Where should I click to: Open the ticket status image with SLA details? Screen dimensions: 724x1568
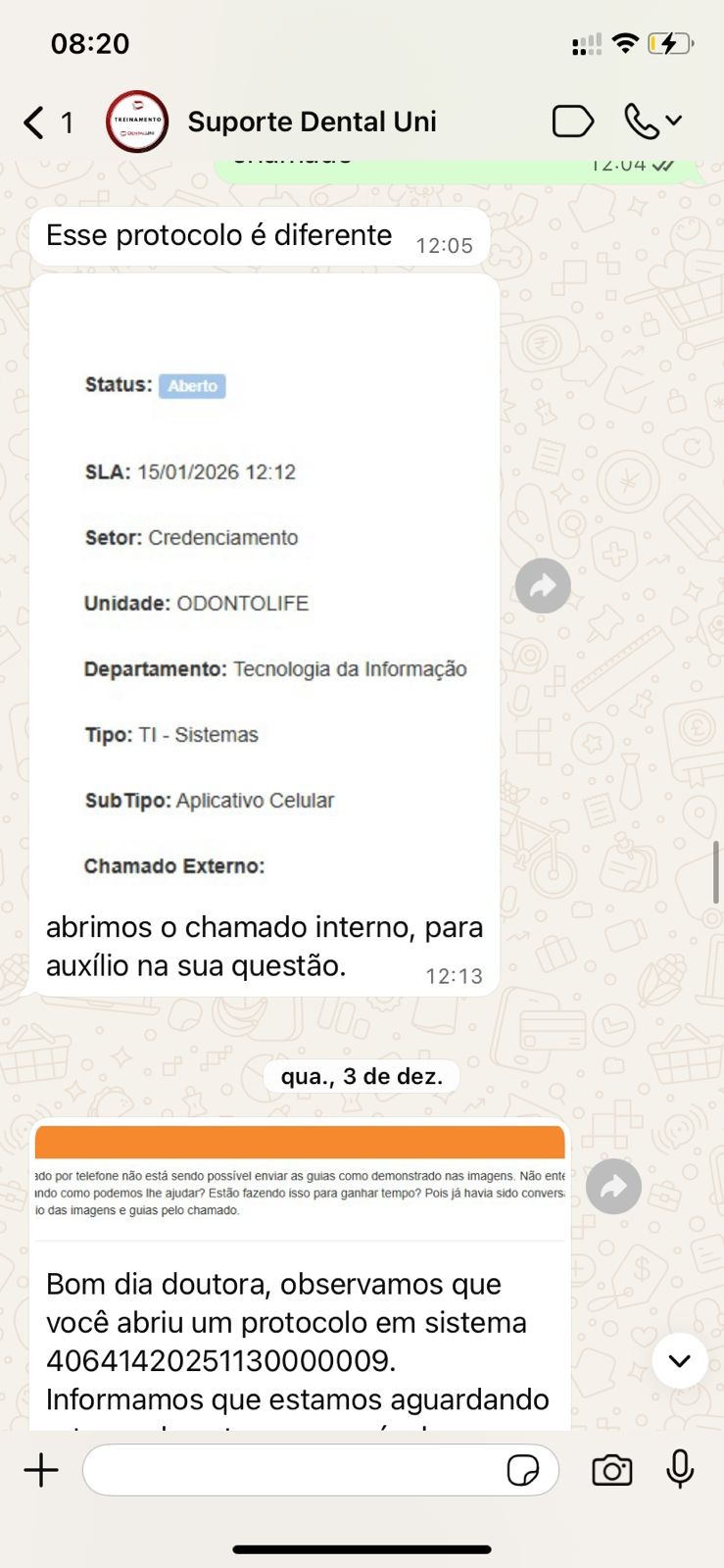click(265, 588)
